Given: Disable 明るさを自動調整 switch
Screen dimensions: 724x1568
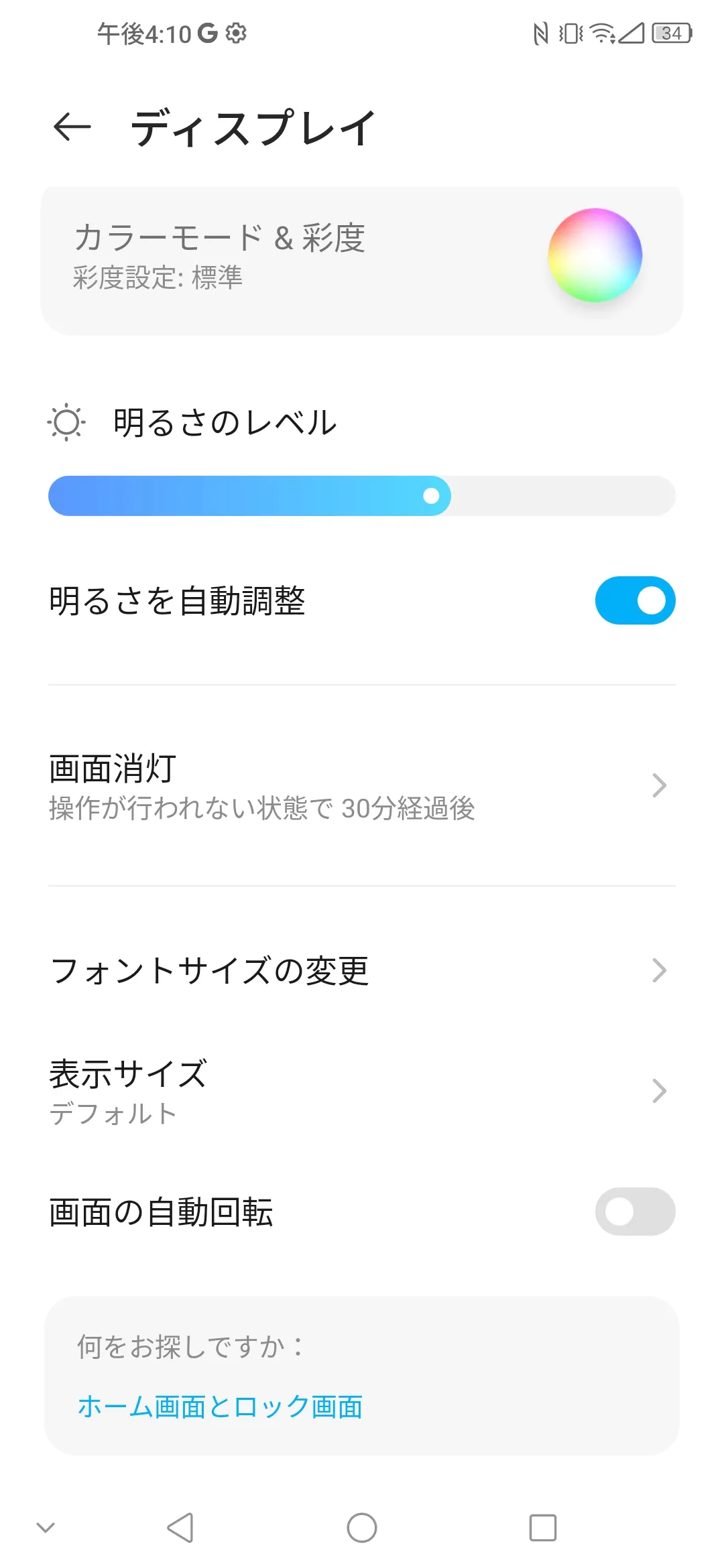Looking at the screenshot, I should 635,600.
